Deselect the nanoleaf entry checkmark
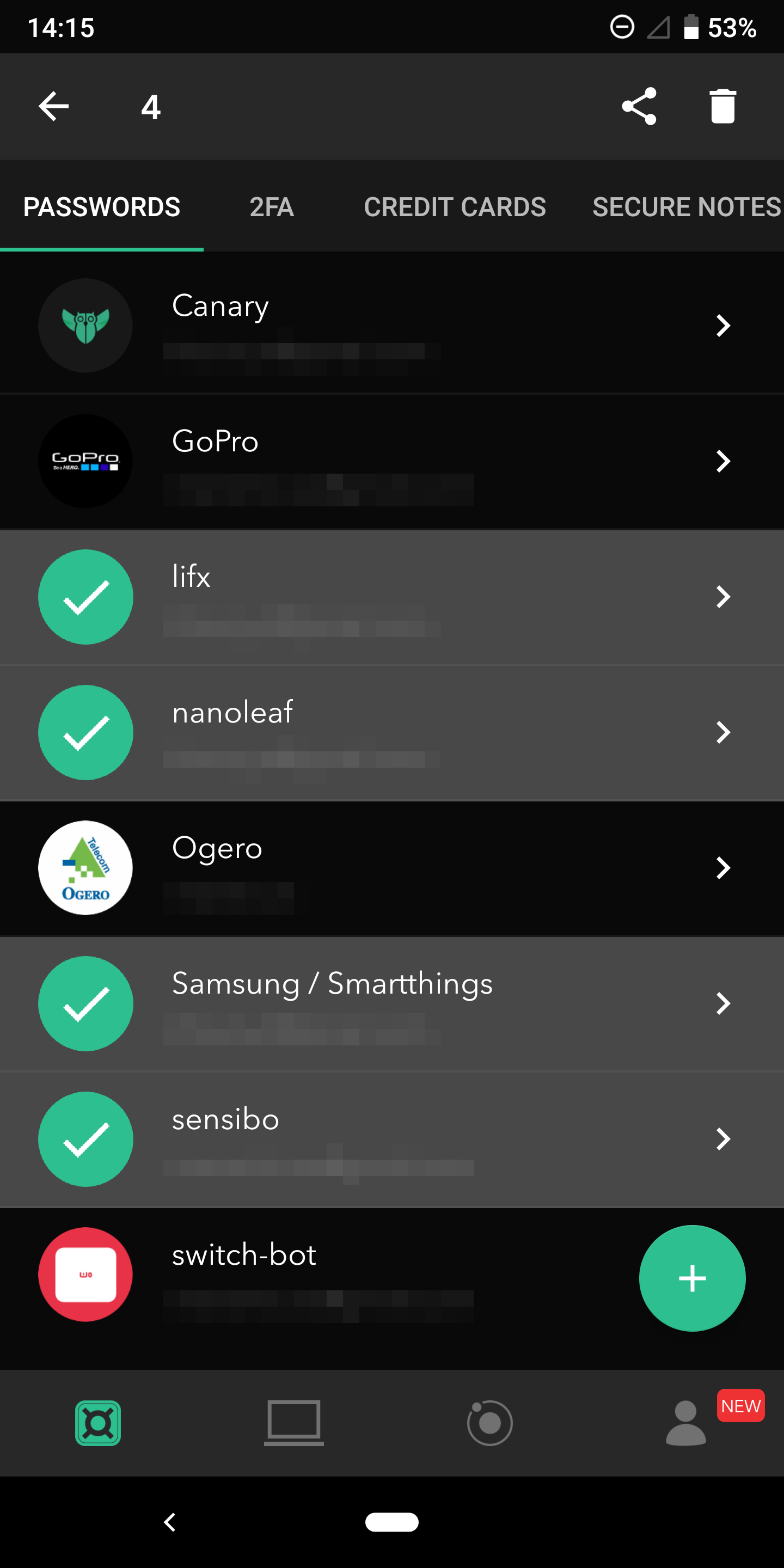Image resolution: width=784 pixels, height=1568 pixels. pos(85,732)
